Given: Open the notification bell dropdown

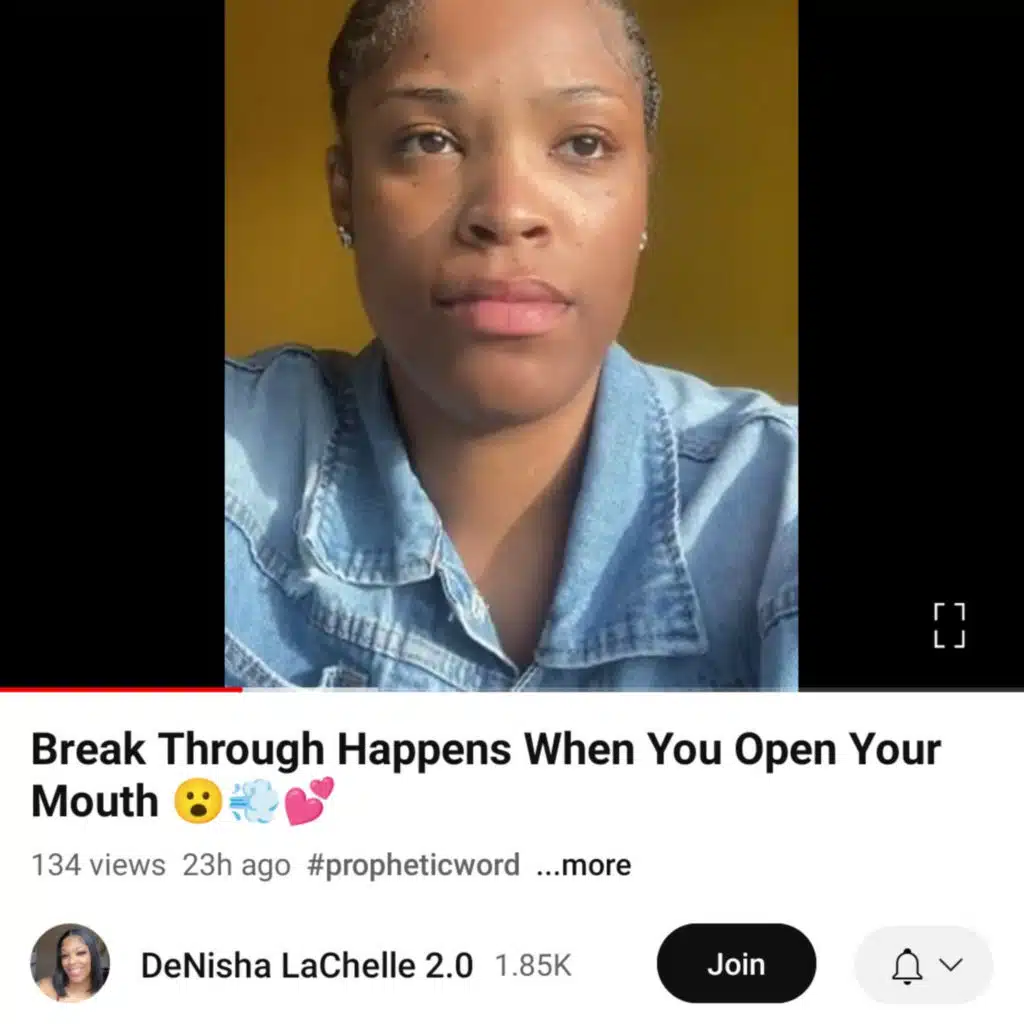Looking at the screenshot, I should click(x=925, y=965).
